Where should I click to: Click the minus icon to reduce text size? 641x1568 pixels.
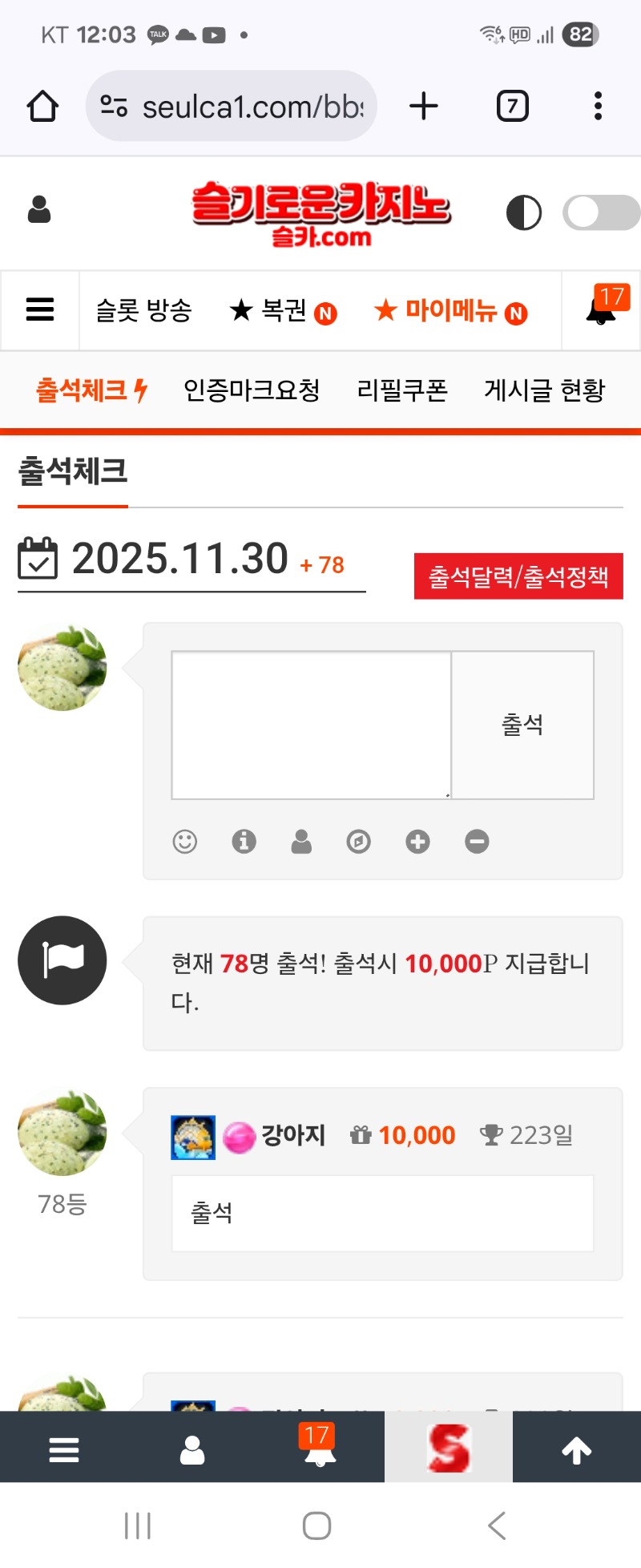(476, 842)
